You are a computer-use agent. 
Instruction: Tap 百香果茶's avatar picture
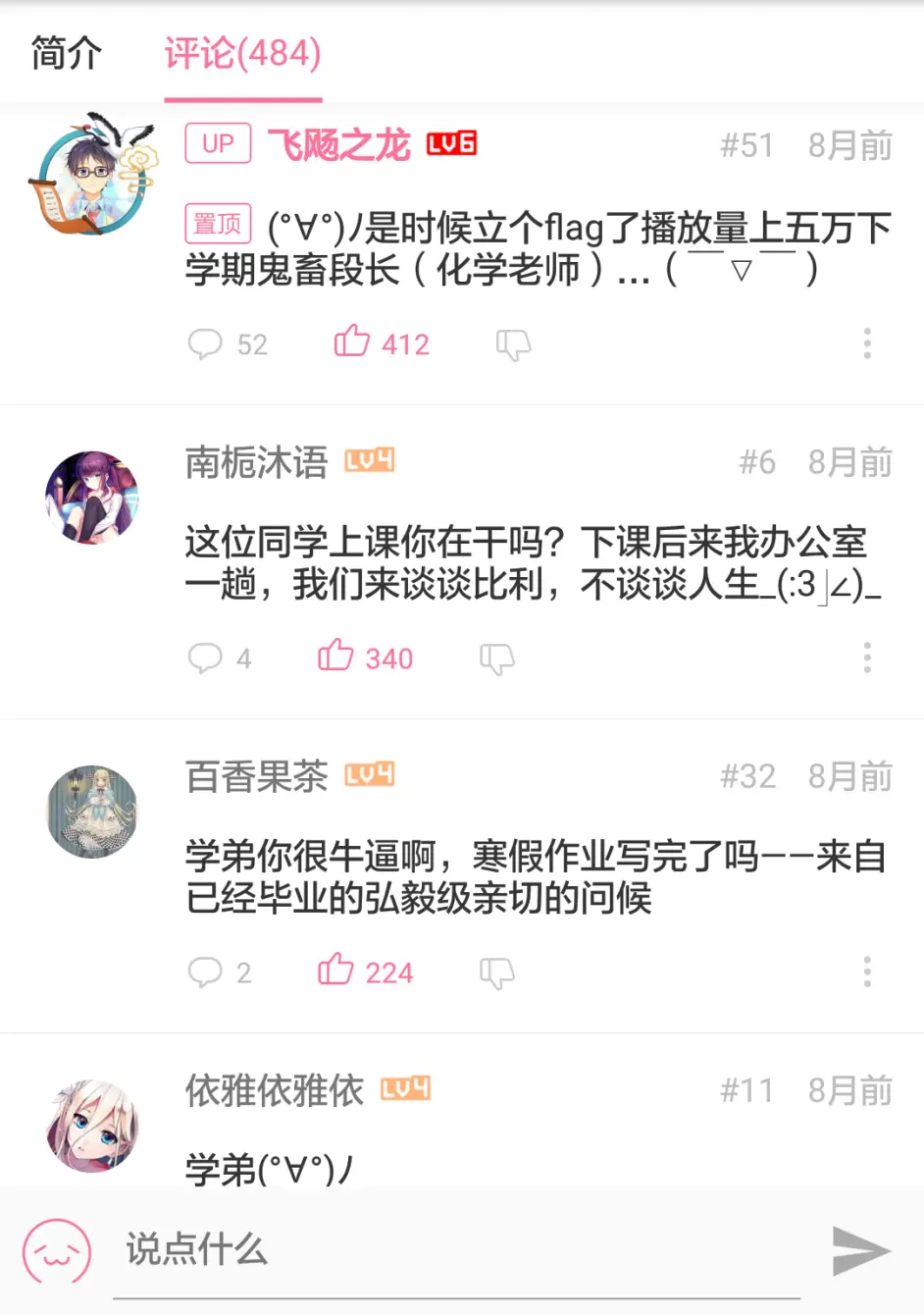click(92, 812)
